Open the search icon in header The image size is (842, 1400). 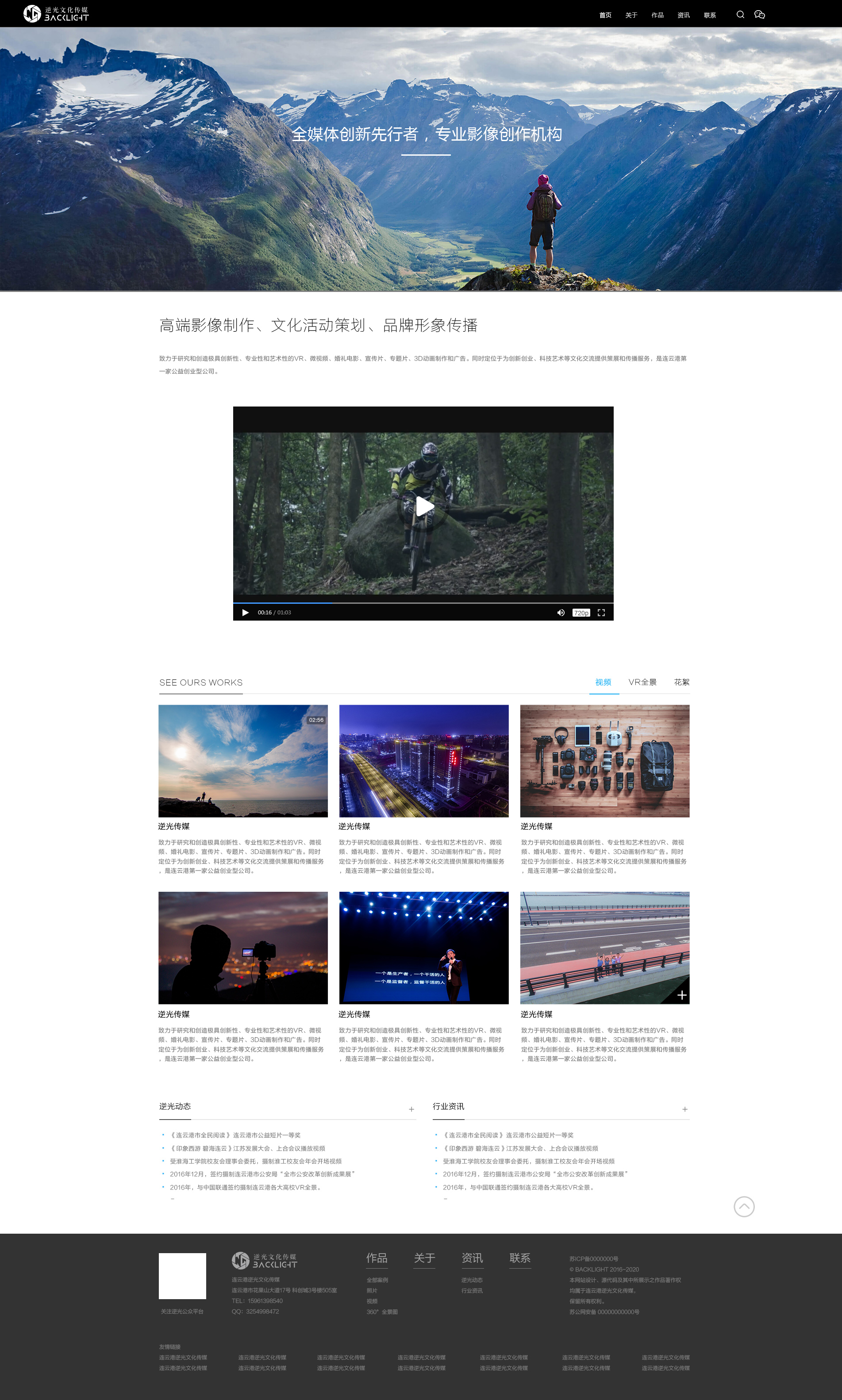[x=740, y=15]
